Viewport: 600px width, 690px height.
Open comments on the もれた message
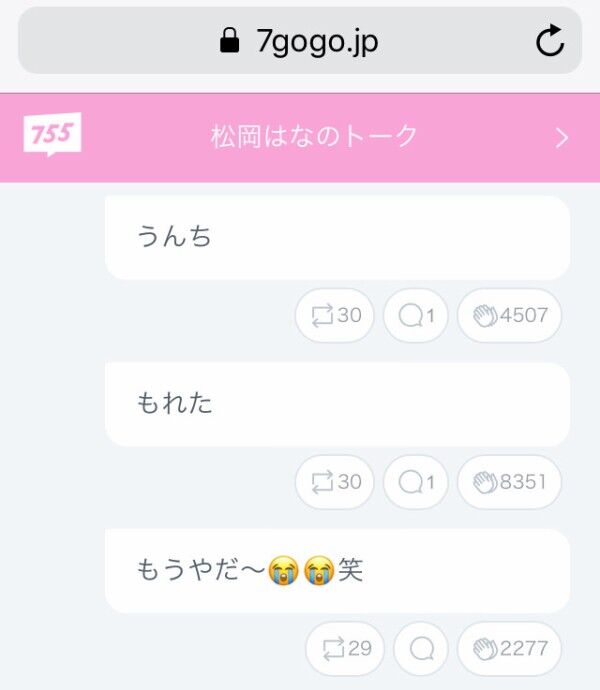[x=416, y=482]
